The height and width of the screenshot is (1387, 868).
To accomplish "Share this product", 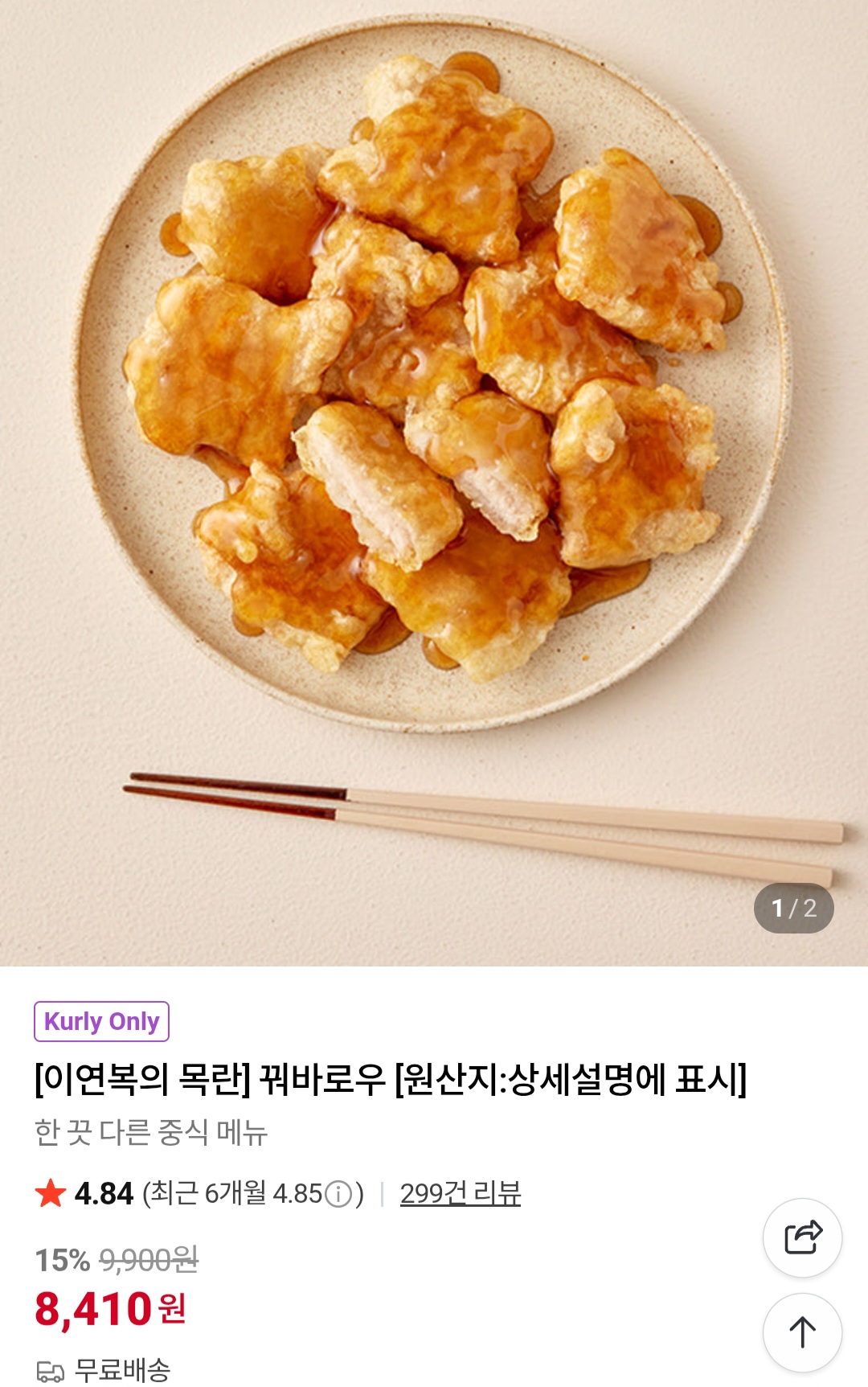I will click(x=802, y=1237).
